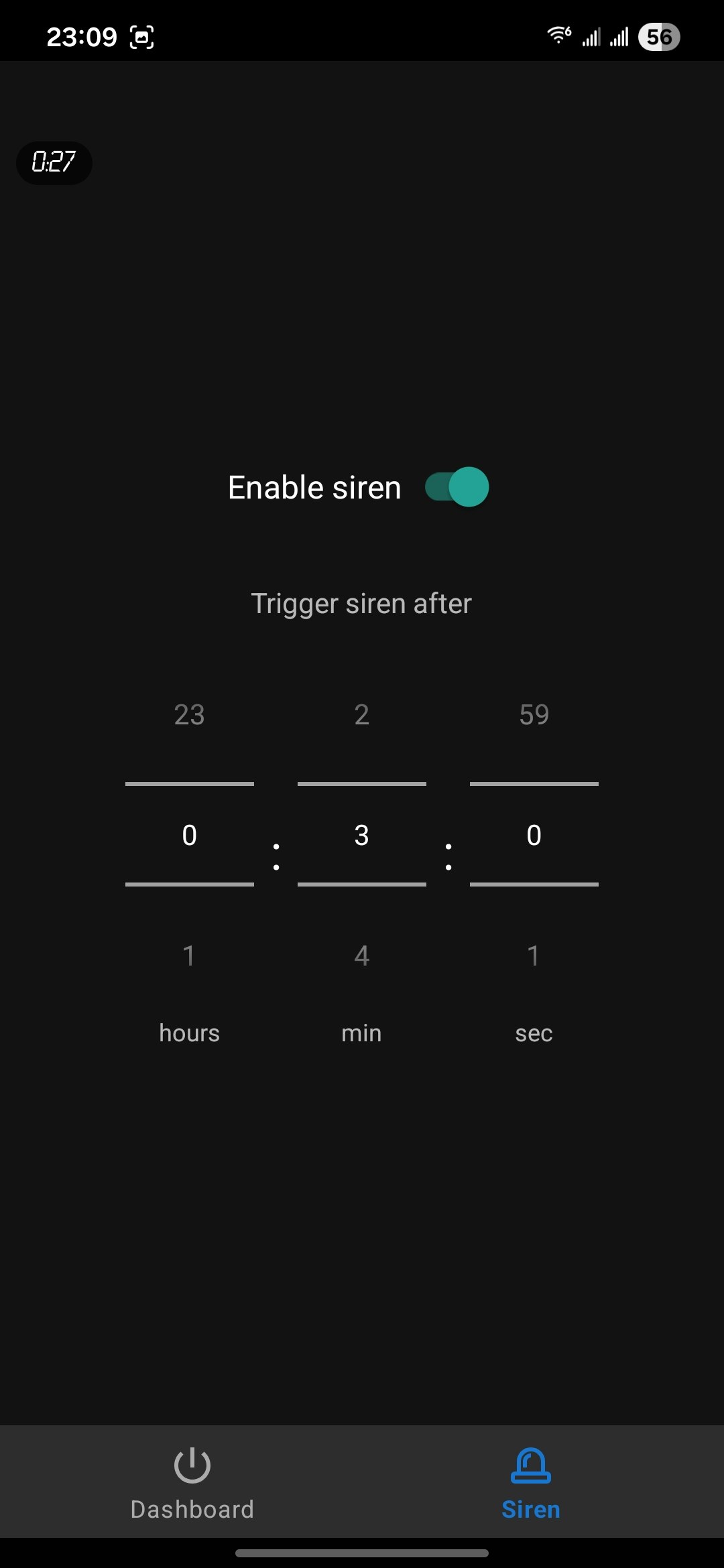Select 23 in the hours picker
Viewport: 724px width, 1568px height.
[x=190, y=714]
